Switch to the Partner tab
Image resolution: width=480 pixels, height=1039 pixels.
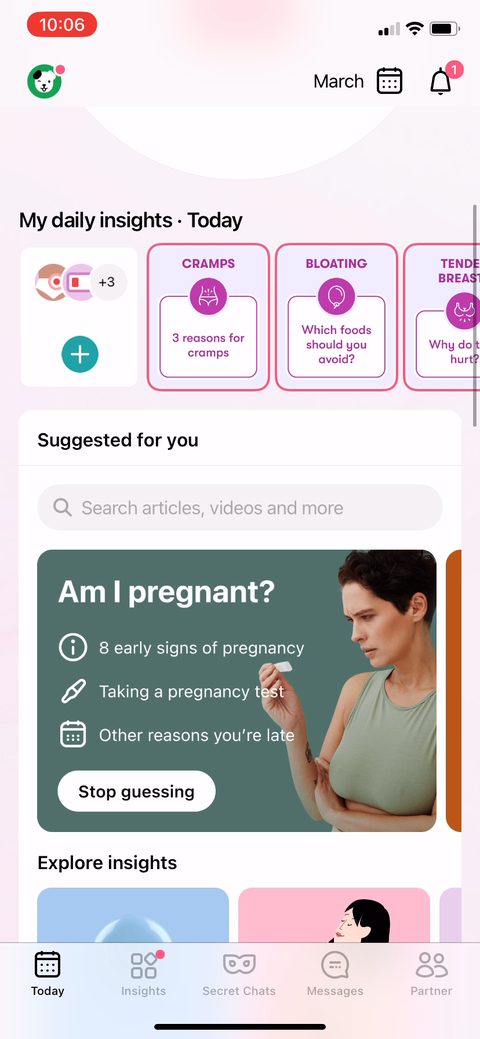432,974
